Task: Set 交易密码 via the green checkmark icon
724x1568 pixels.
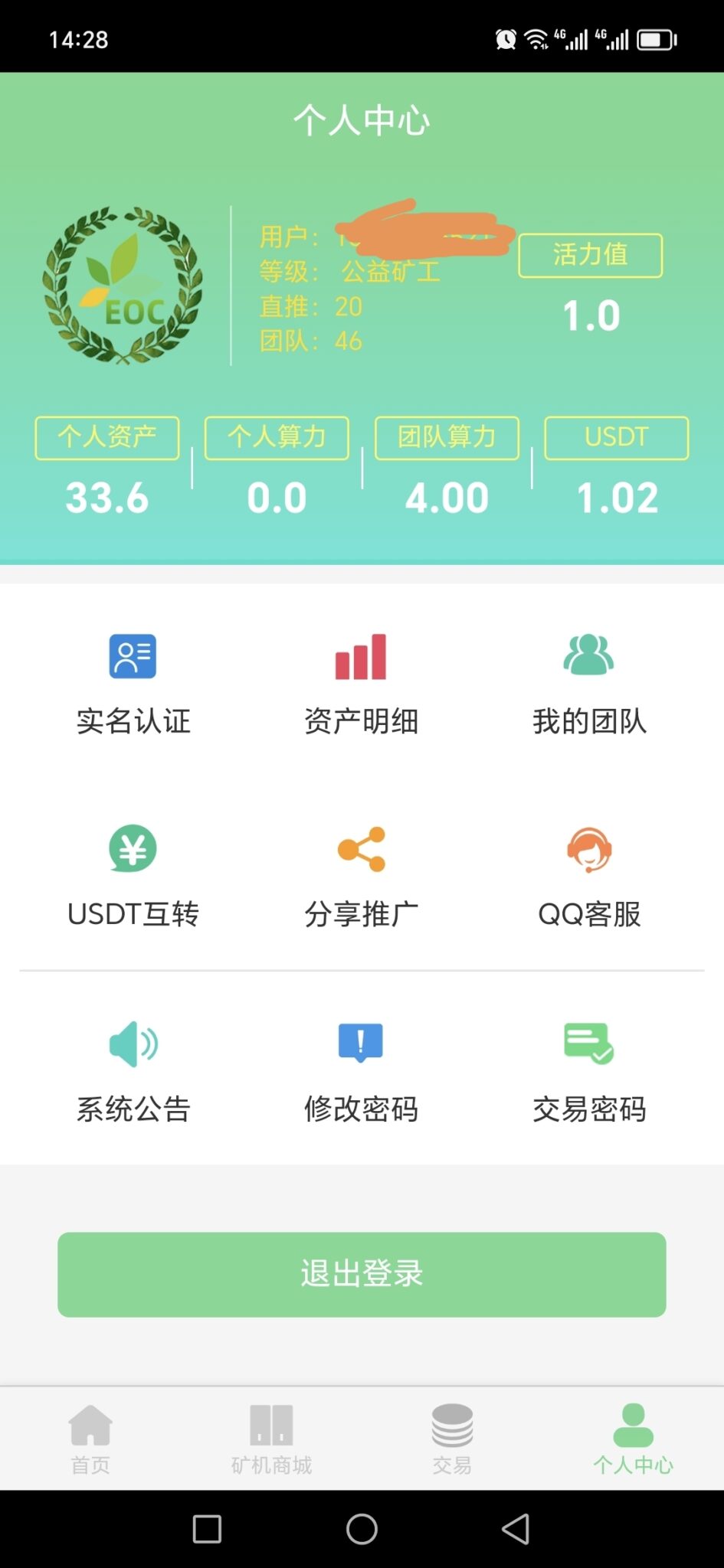Action: coord(588,1041)
